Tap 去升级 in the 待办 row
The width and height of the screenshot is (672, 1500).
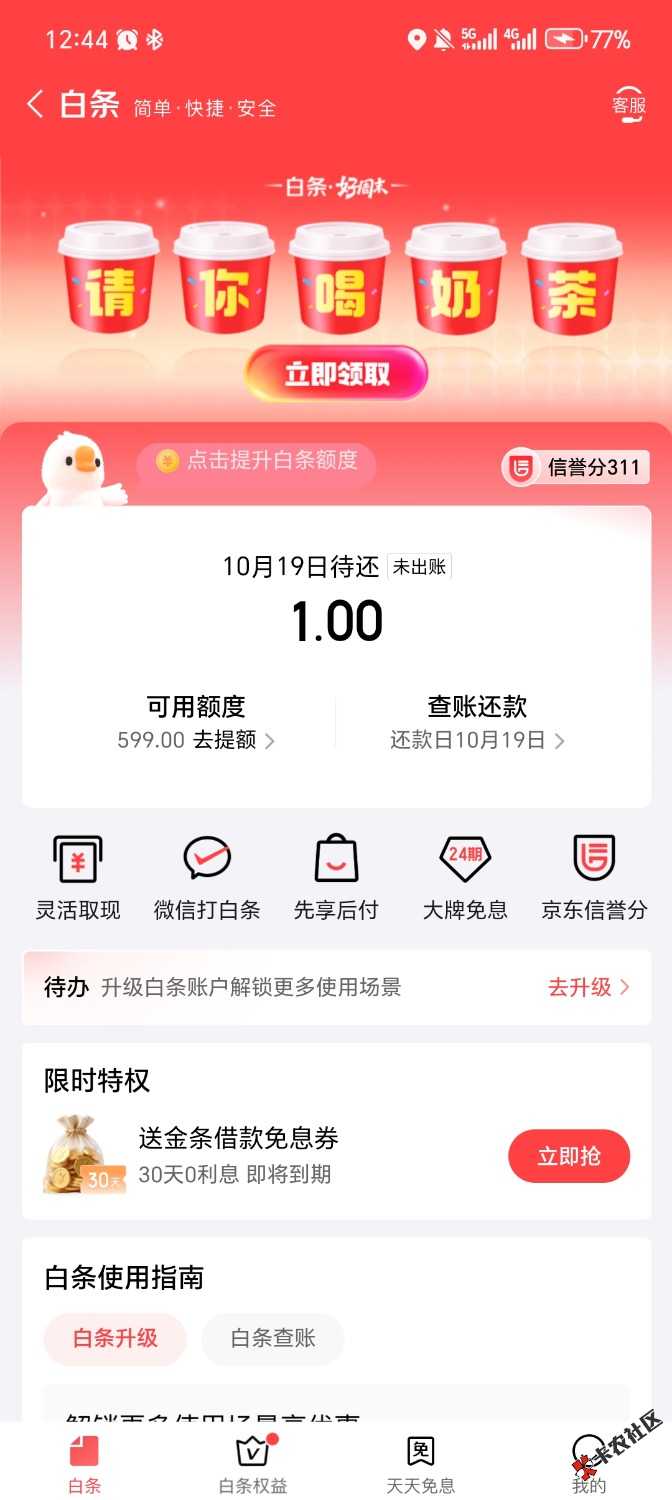point(588,988)
